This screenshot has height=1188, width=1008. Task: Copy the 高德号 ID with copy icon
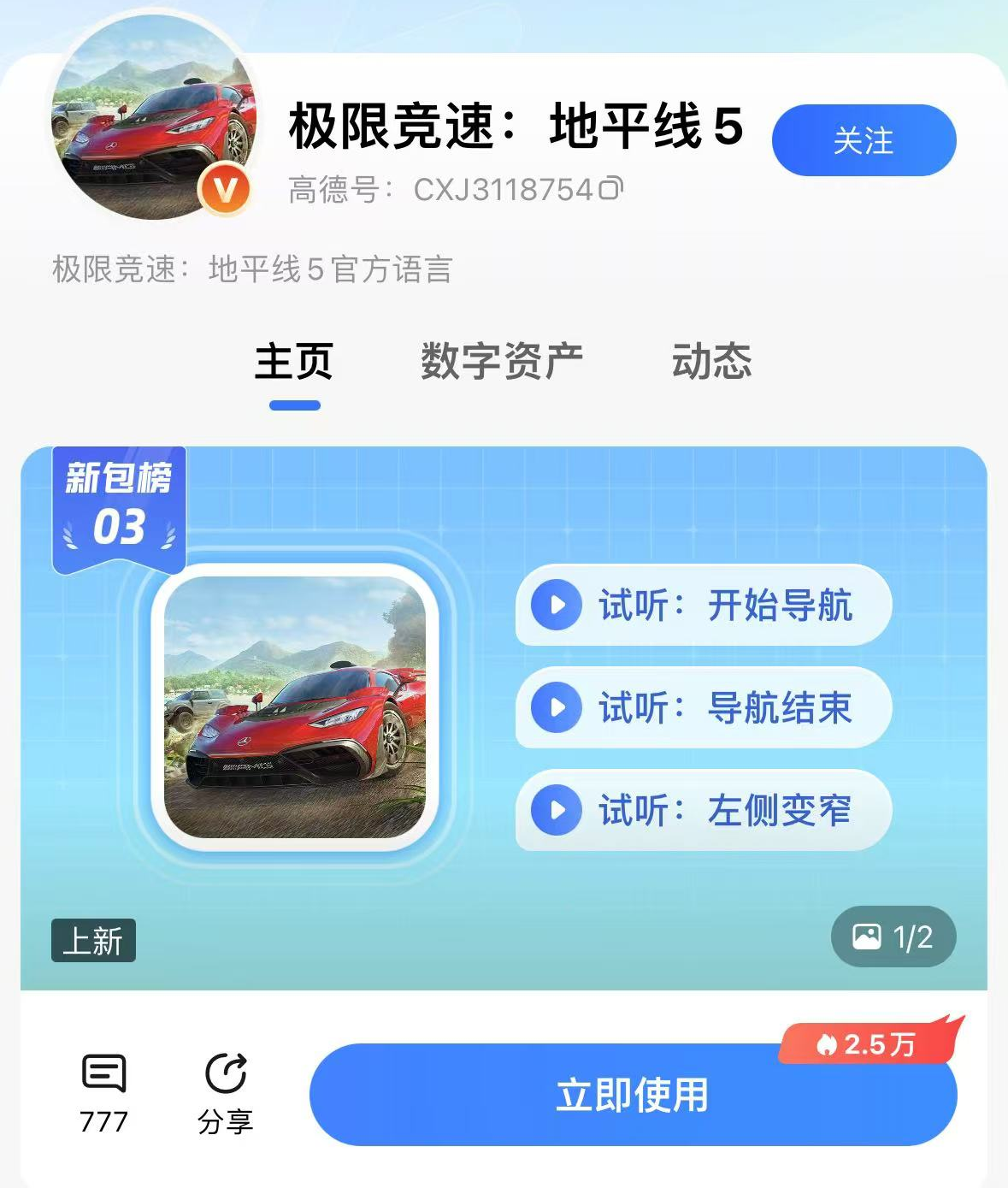tap(610, 188)
